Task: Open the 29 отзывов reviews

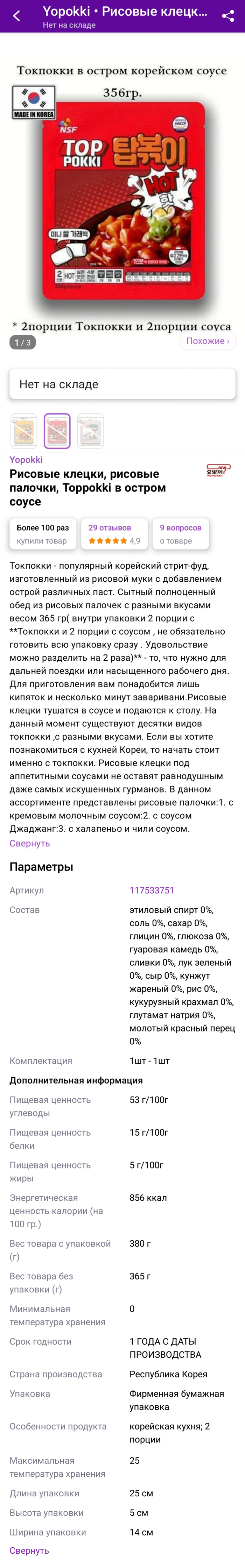Action: pos(114,534)
